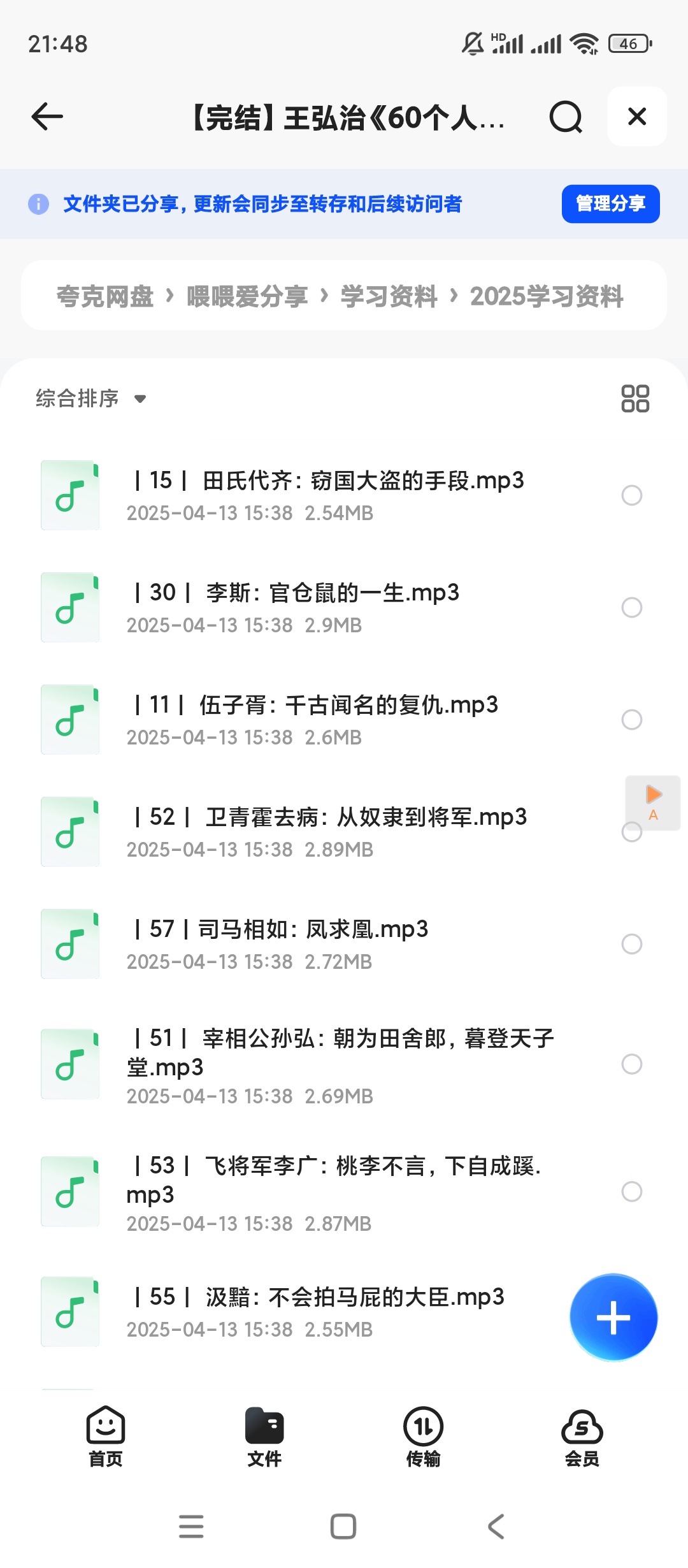This screenshot has height=1568, width=688.
Task: Switch to grid view layout
Action: [635, 398]
